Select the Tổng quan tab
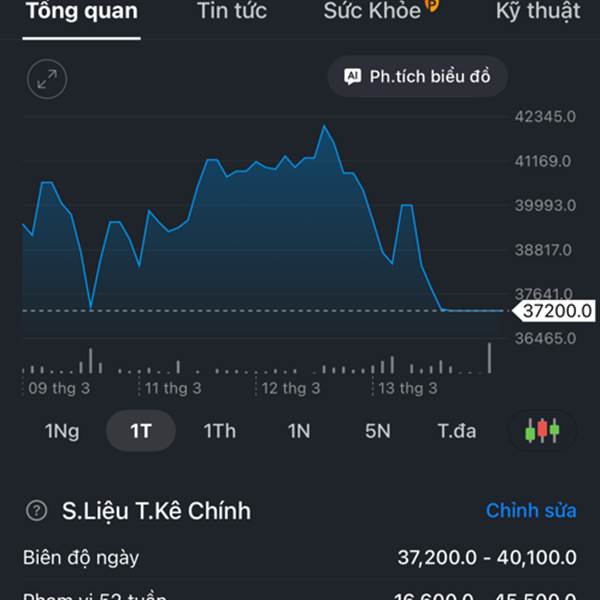This screenshot has height=600, width=600. click(82, 11)
